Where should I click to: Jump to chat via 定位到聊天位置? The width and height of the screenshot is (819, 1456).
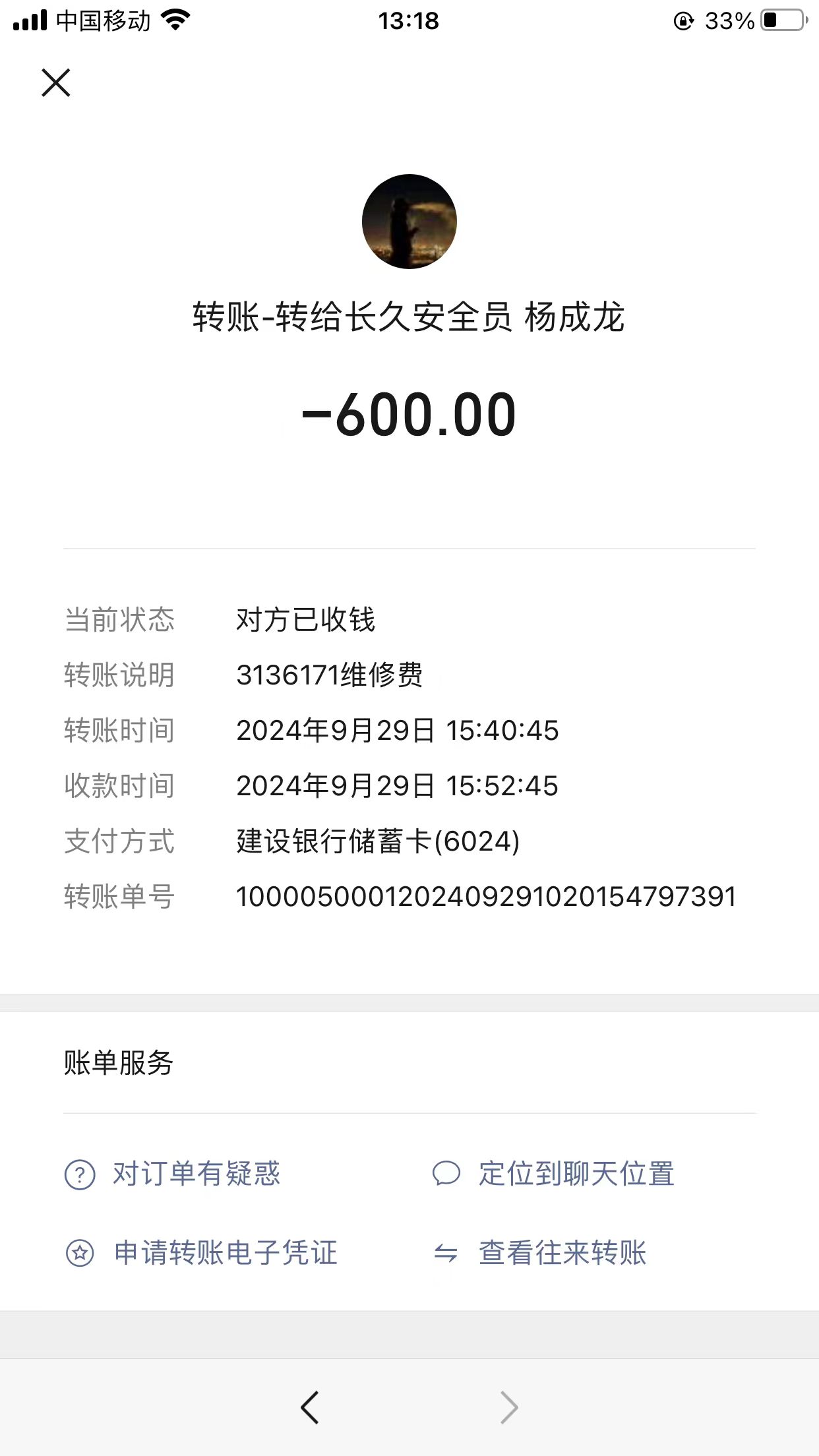(575, 1174)
